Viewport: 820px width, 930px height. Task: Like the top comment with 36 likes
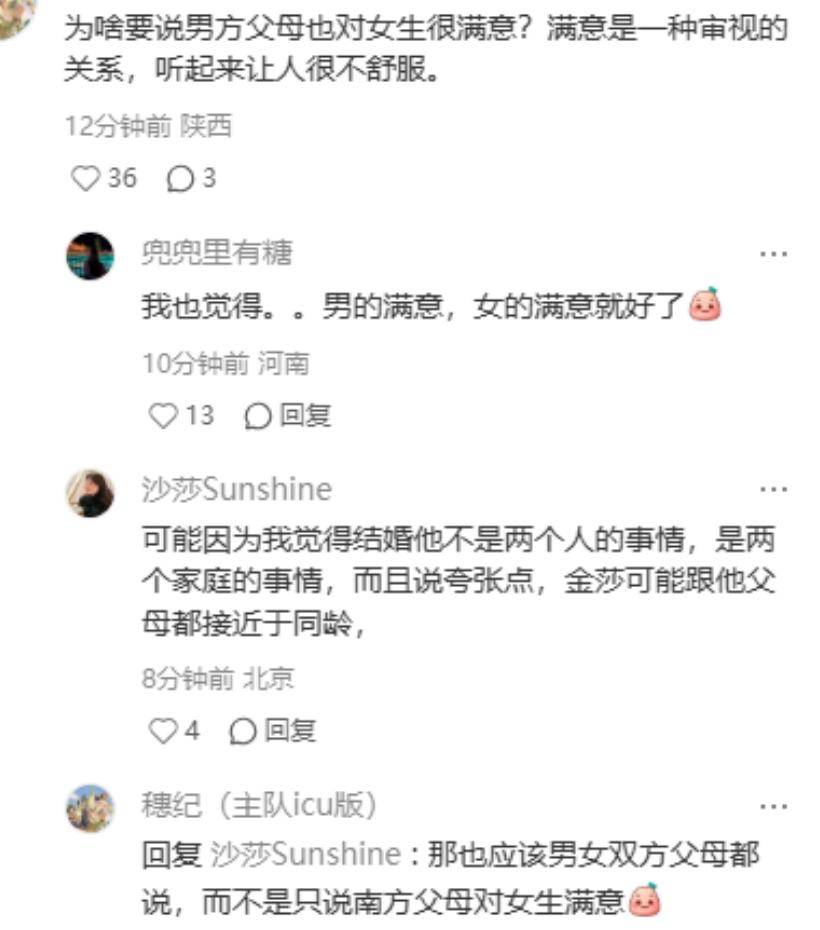coord(87,178)
